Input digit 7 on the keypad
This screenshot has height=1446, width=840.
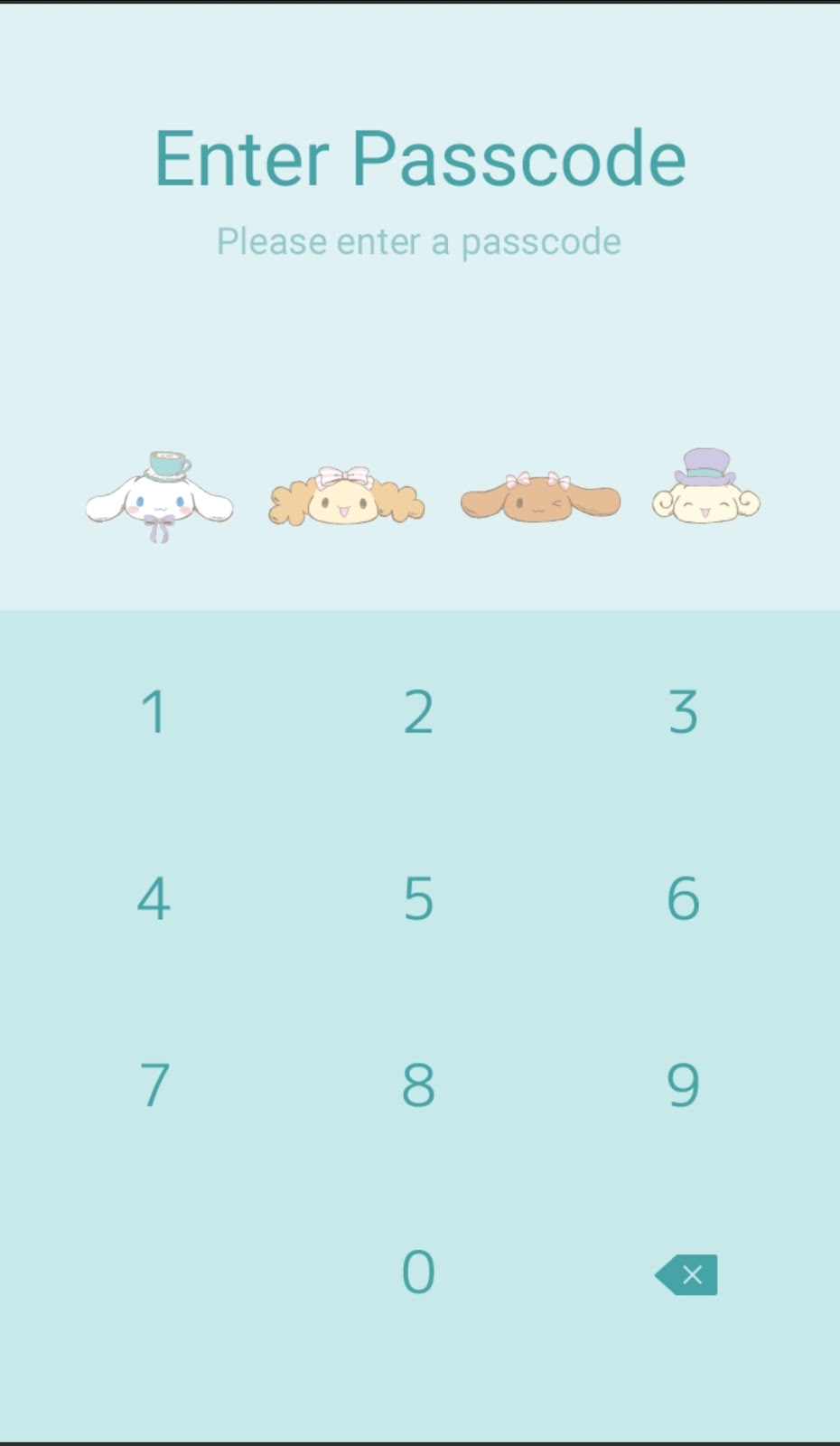pyautogui.click(x=154, y=1085)
